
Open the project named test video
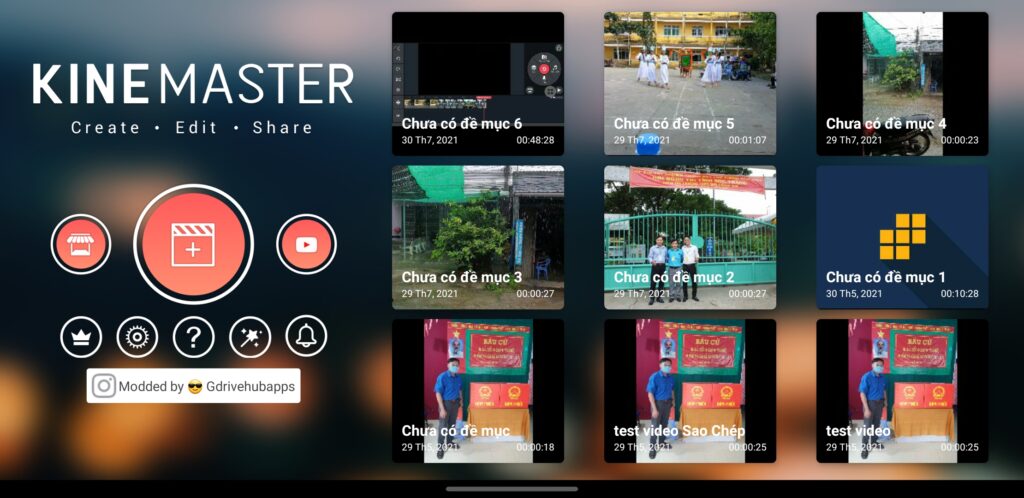902,390
